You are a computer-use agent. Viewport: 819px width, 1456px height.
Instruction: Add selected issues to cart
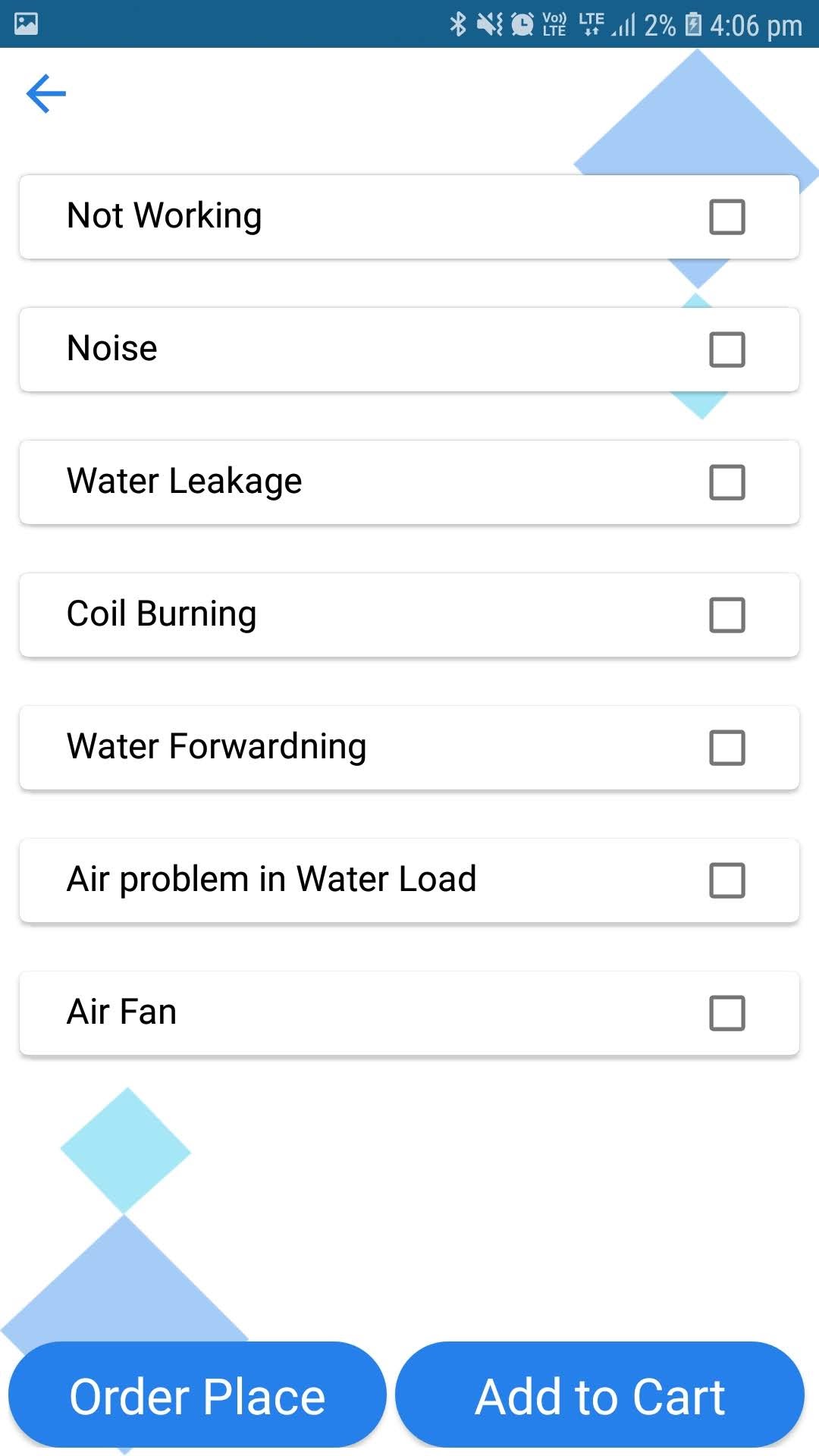pyautogui.click(x=600, y=1395)
